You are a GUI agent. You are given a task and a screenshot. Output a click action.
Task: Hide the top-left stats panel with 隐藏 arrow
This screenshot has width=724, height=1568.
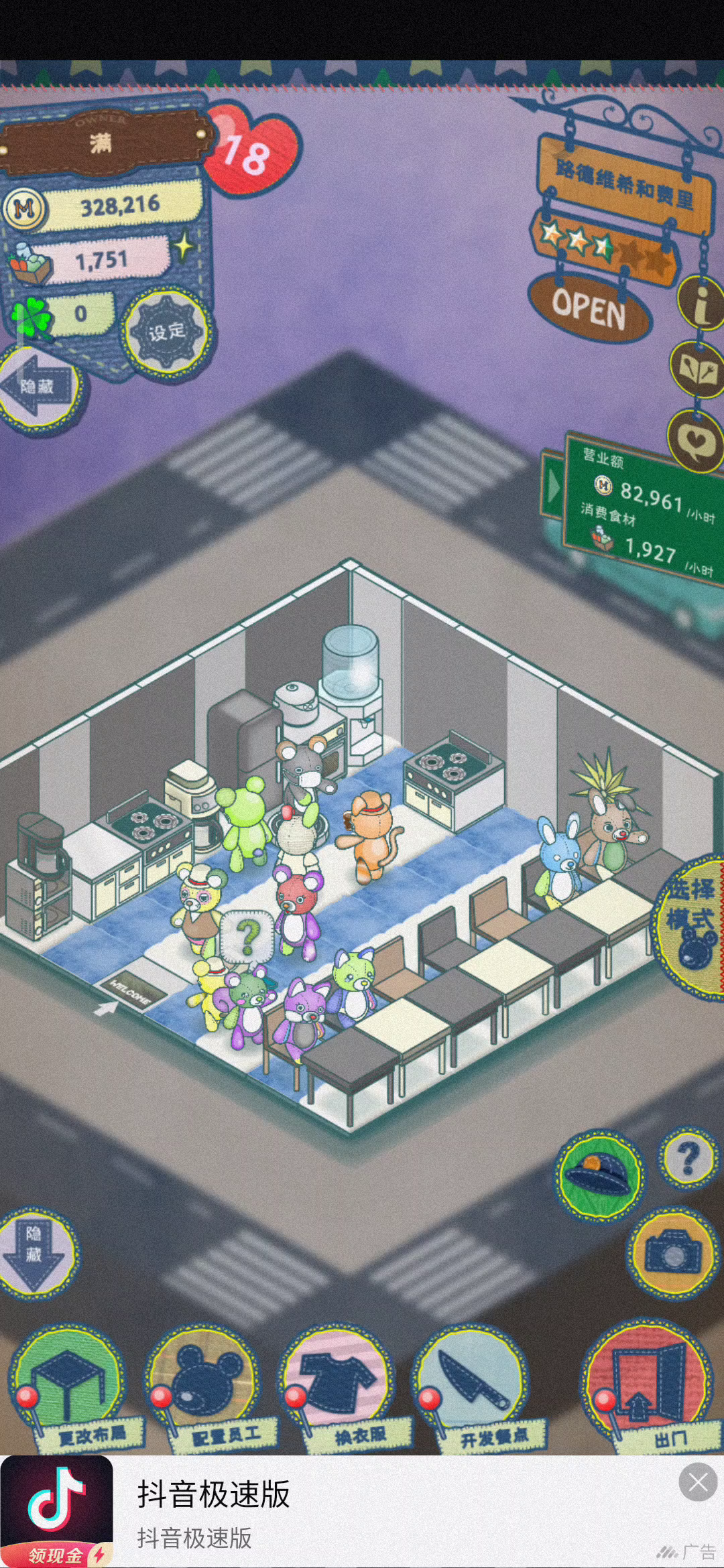click(x=39, y=387)
